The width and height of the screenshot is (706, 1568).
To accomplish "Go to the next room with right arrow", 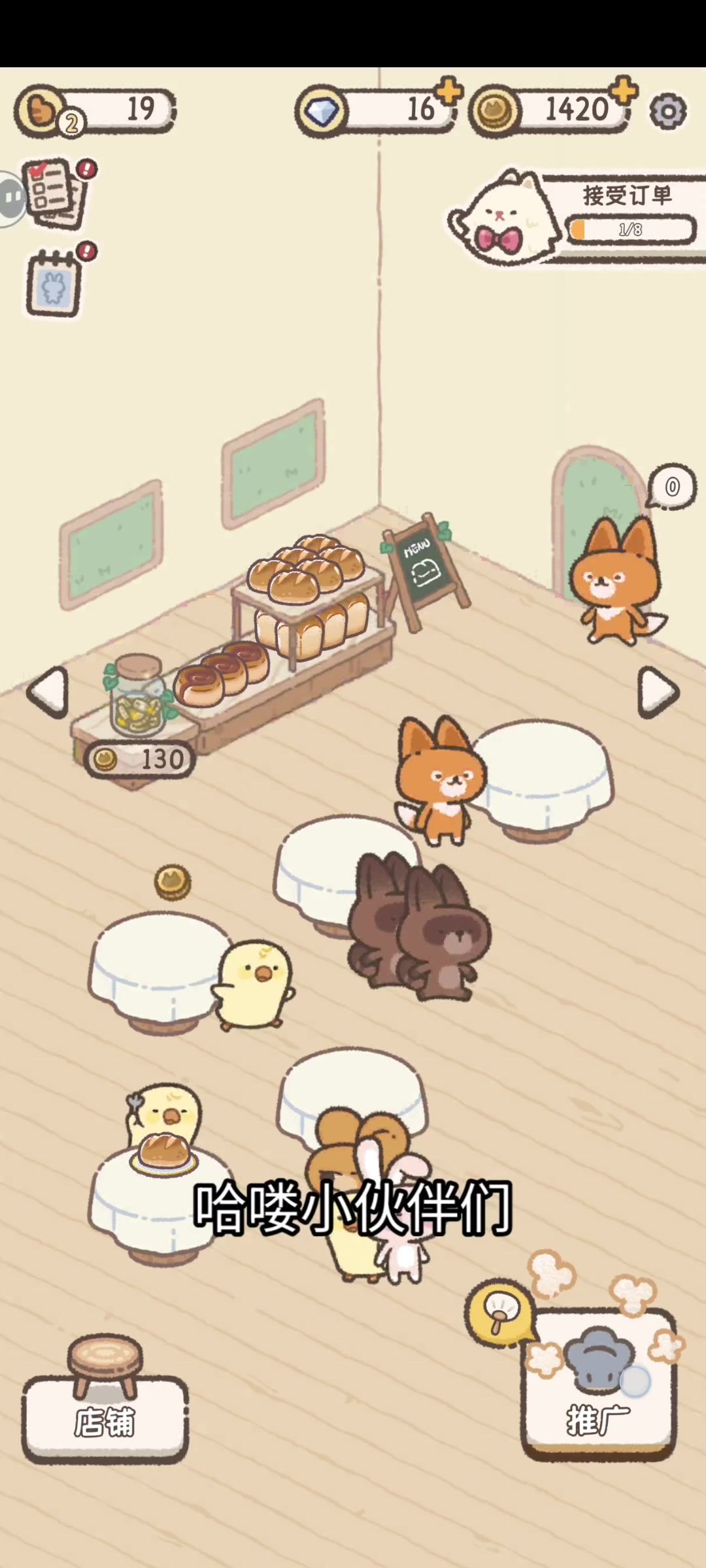I will point(658,692).
